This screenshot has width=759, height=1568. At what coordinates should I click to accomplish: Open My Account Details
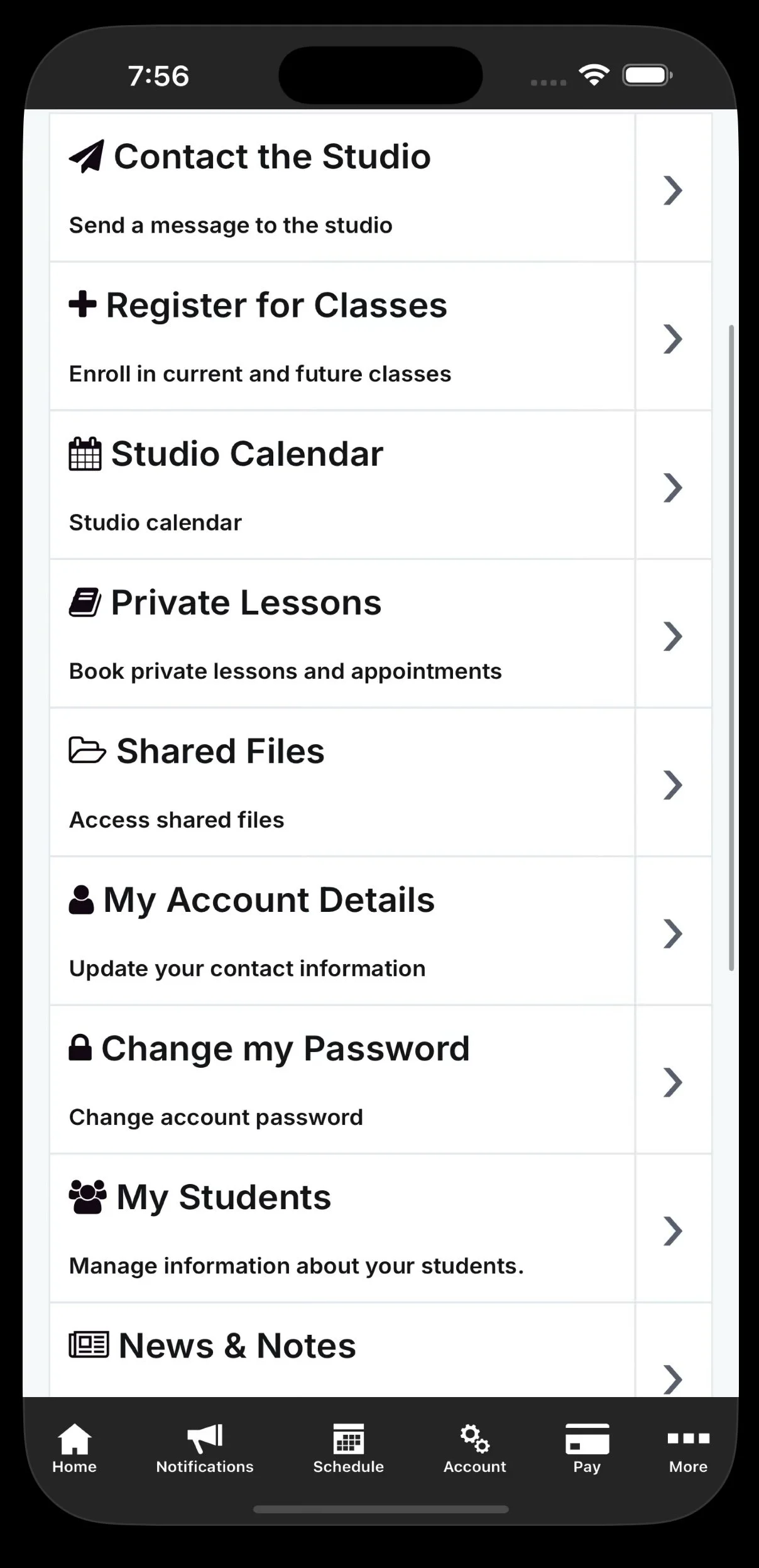click(x=380, y=931)
